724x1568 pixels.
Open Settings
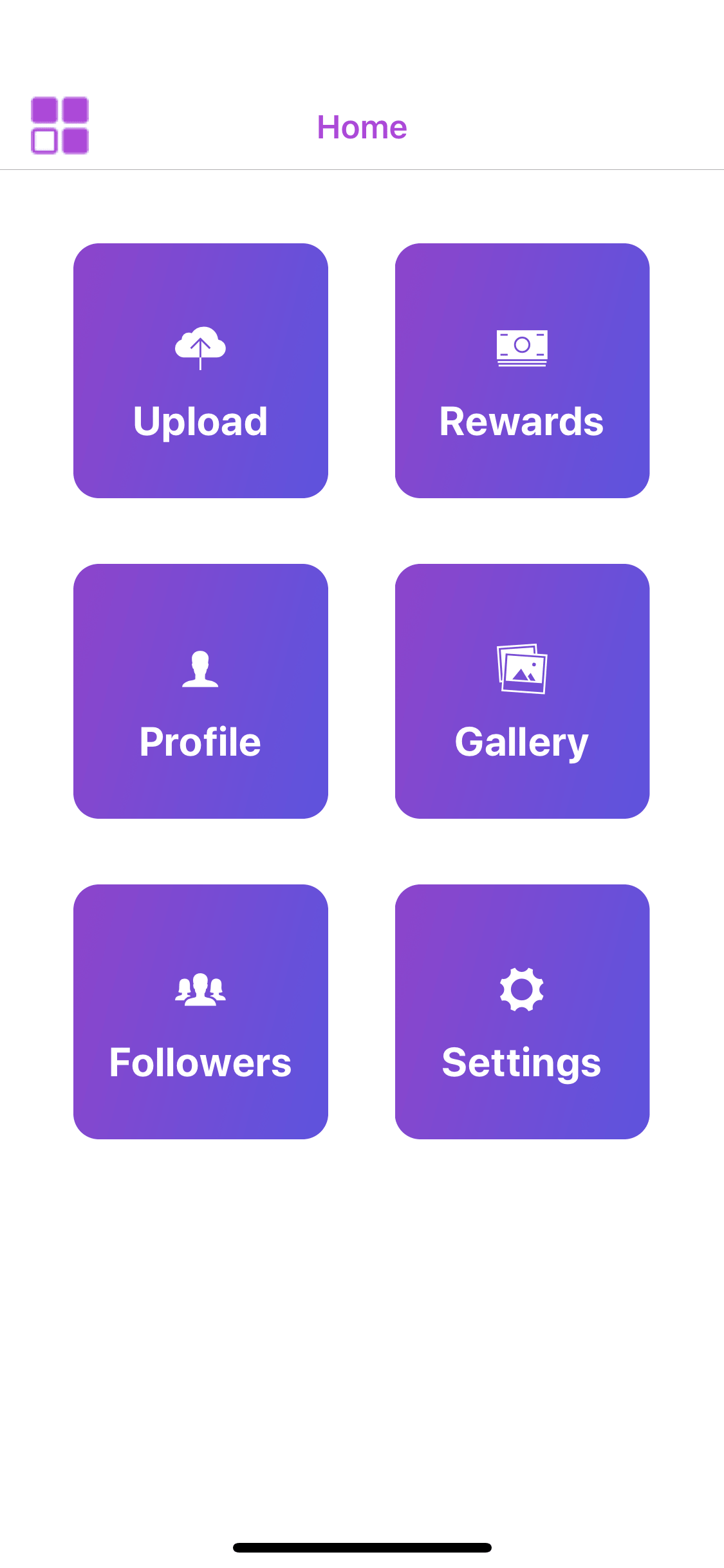point(522,1012)
